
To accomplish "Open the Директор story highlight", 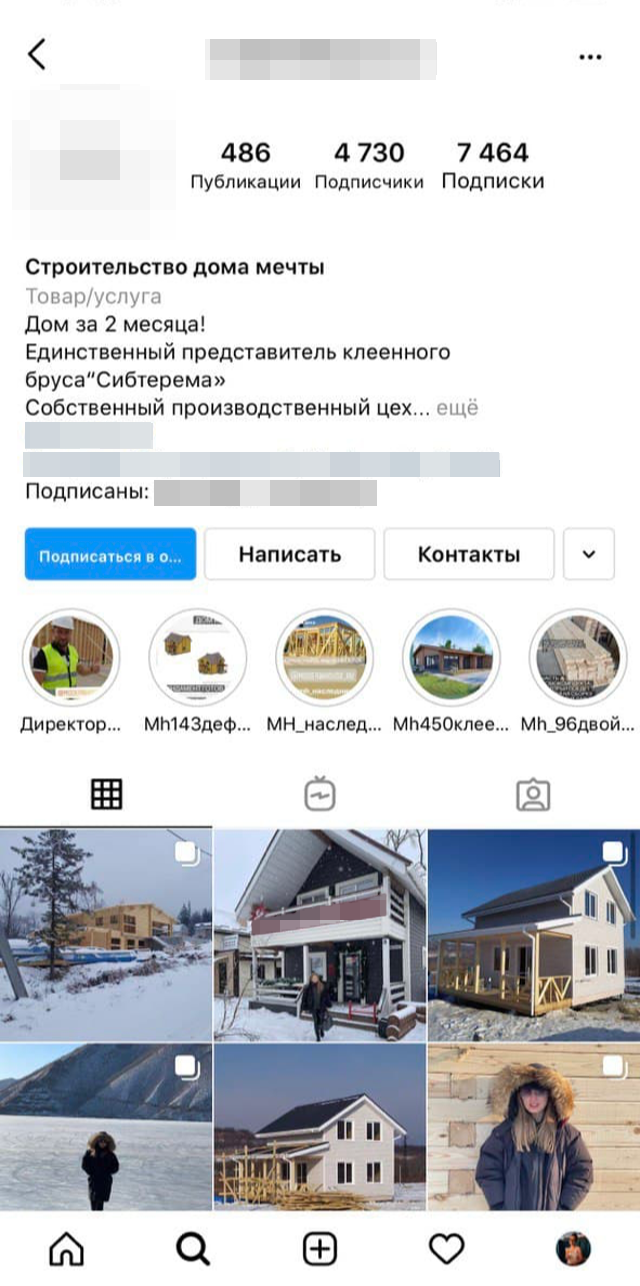I will click(x=71, y=657).
